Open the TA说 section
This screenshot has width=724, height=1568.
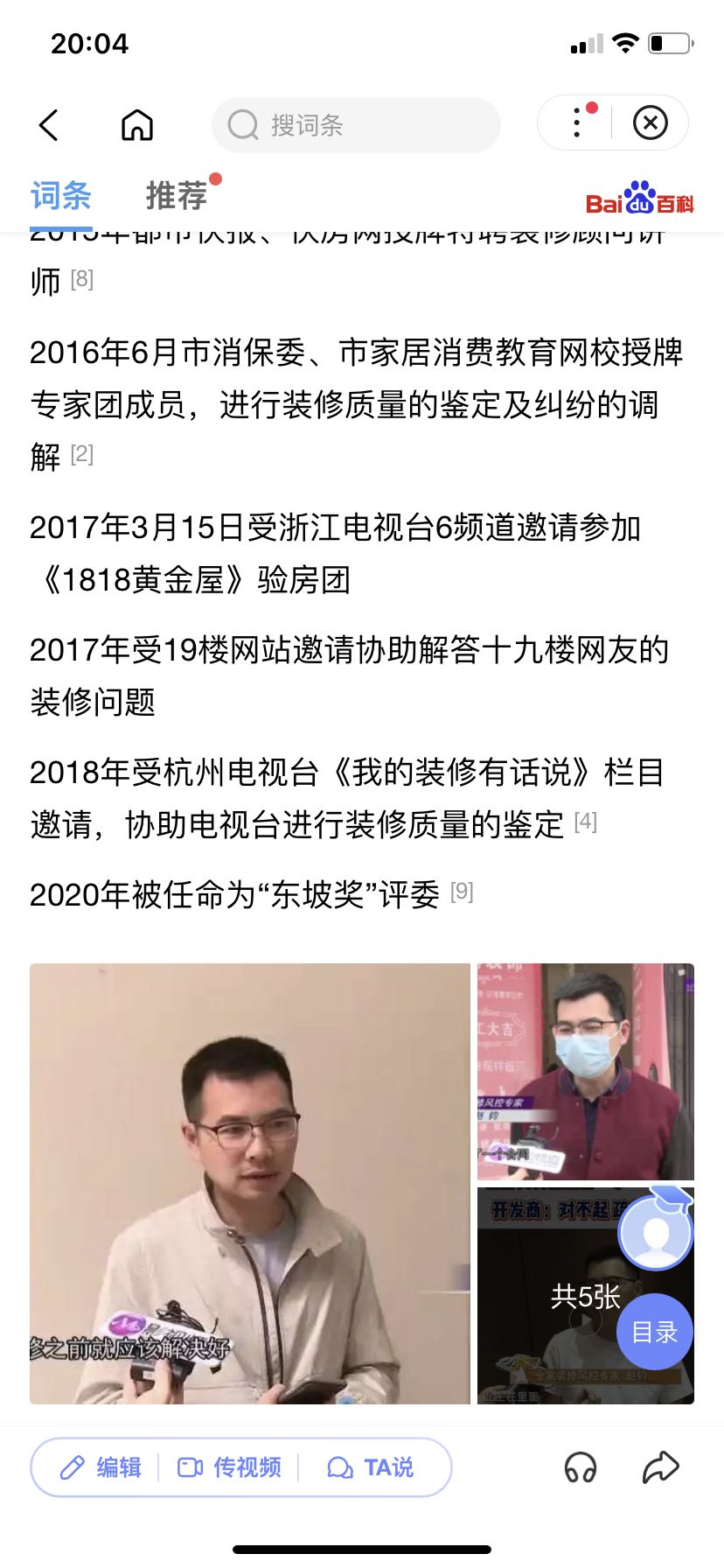(371, 1467)
